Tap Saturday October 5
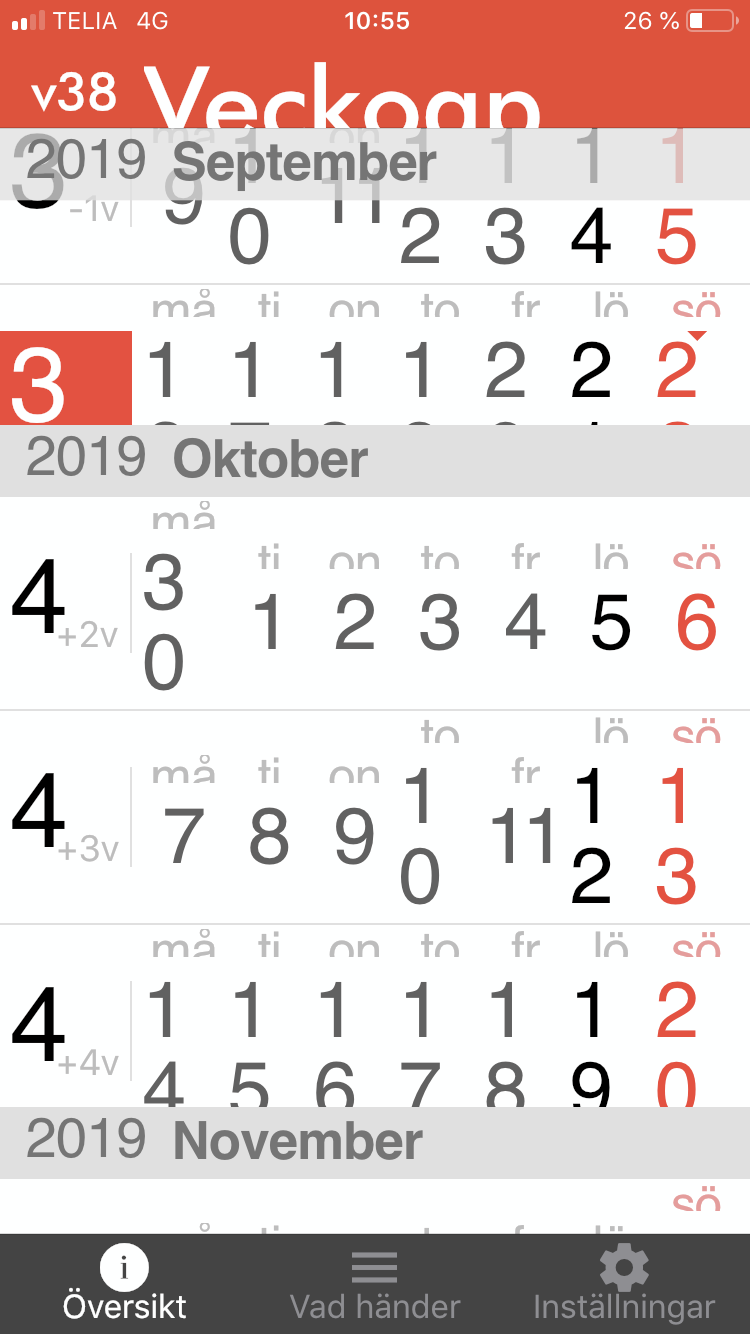The height and width of the screenshot is (1334, 750). click(611, 622)
